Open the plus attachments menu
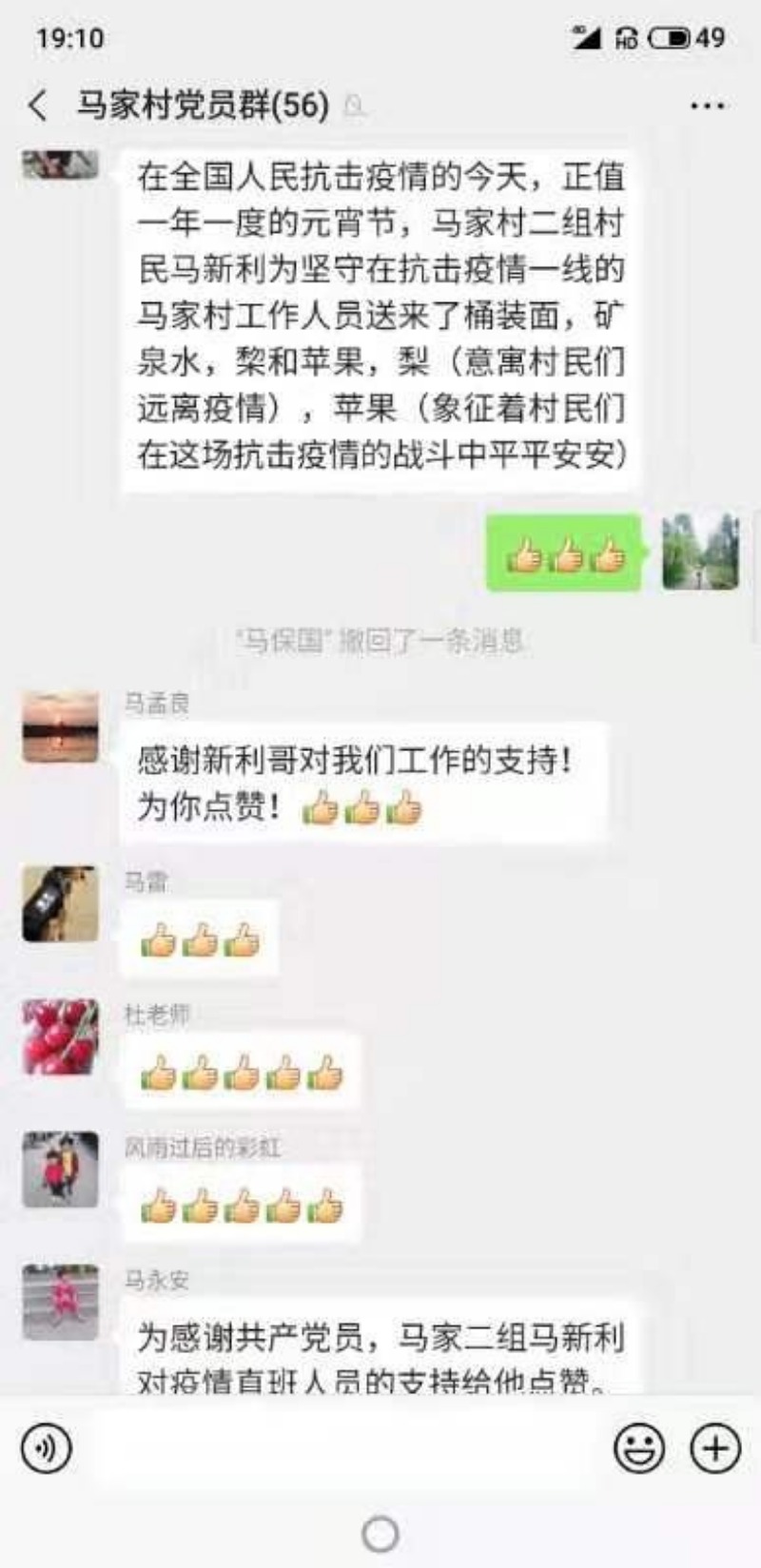761x1568 pixels. 715,1448
